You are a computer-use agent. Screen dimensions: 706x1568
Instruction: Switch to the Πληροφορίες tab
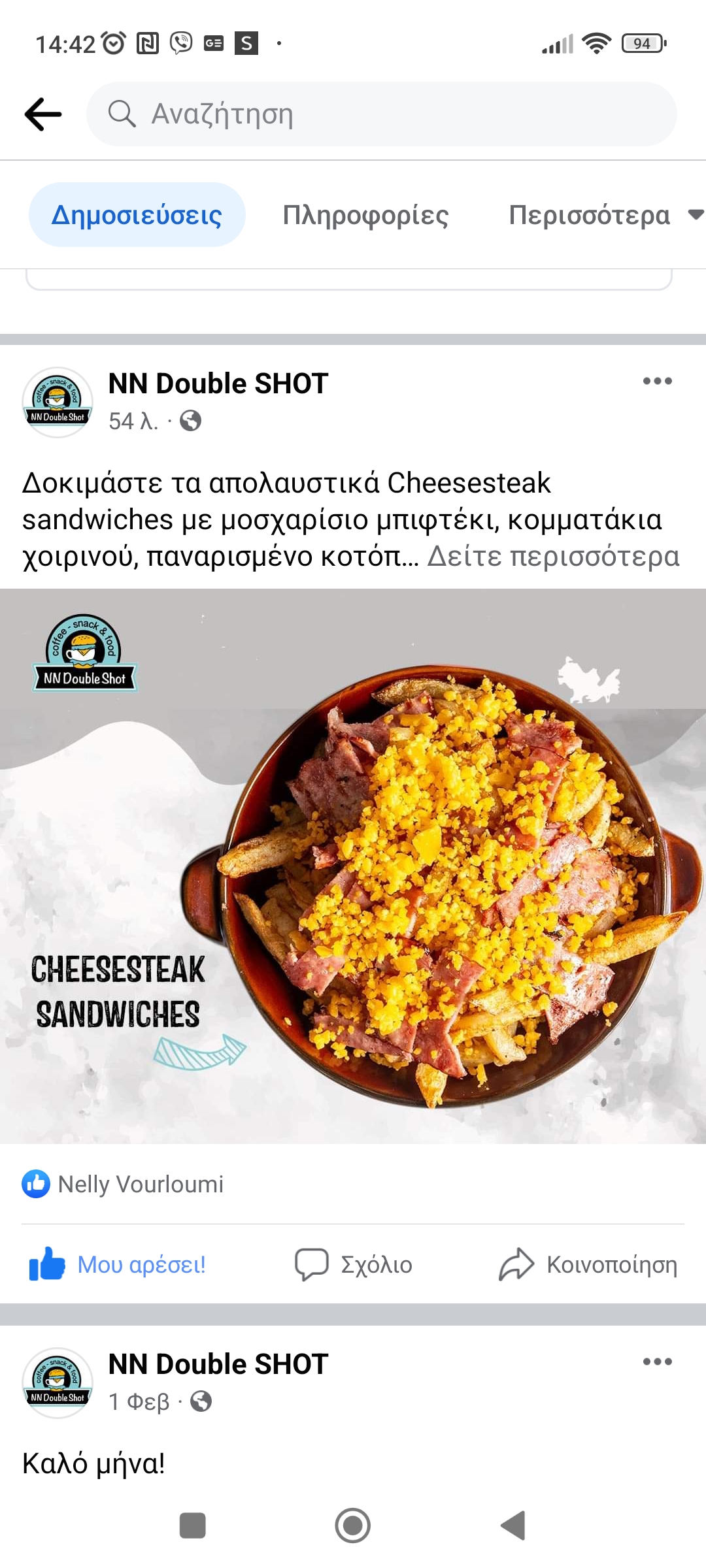pyautogui.click(x=365, y=215)
